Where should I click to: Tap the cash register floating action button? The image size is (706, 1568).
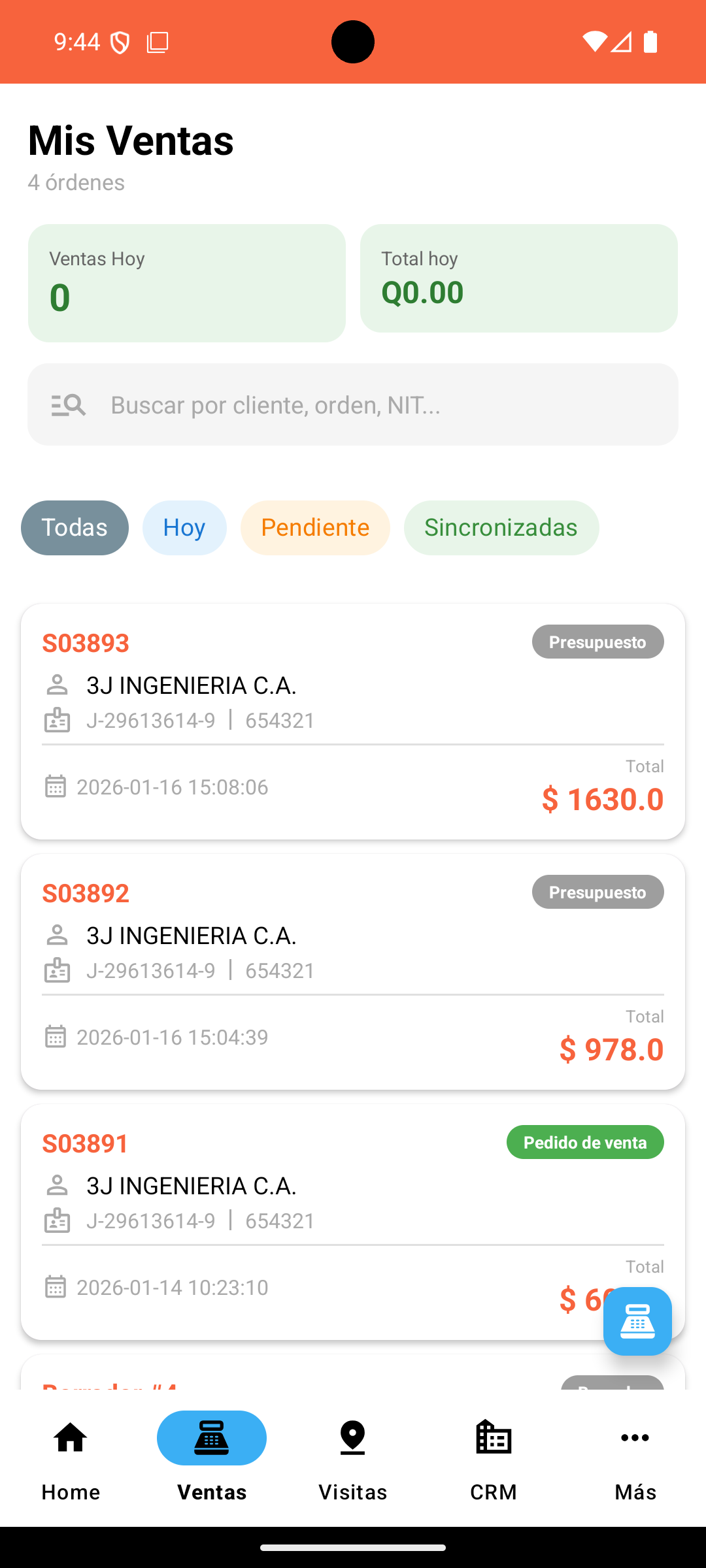(637, 1322)
